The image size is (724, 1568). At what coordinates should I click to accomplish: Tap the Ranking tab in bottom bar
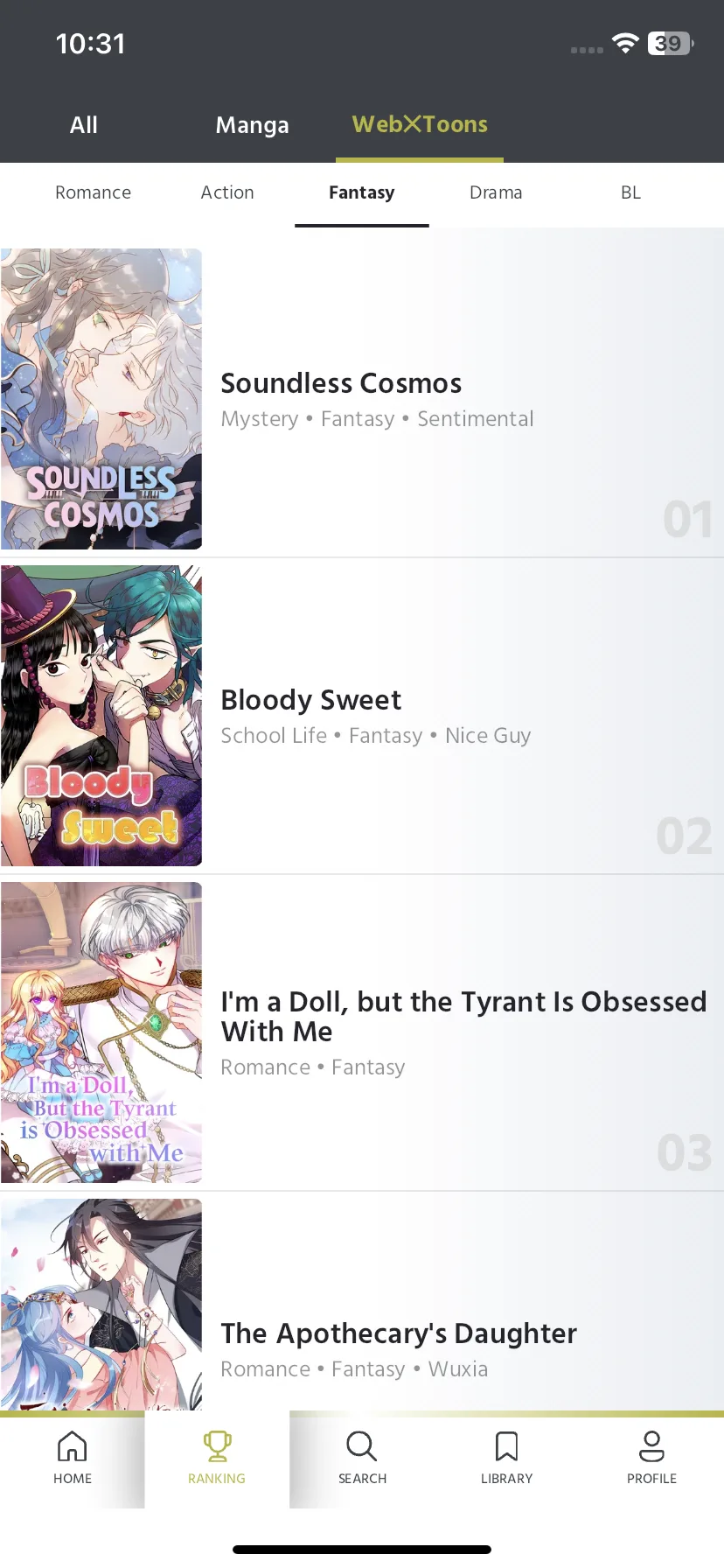point(217,1459)
